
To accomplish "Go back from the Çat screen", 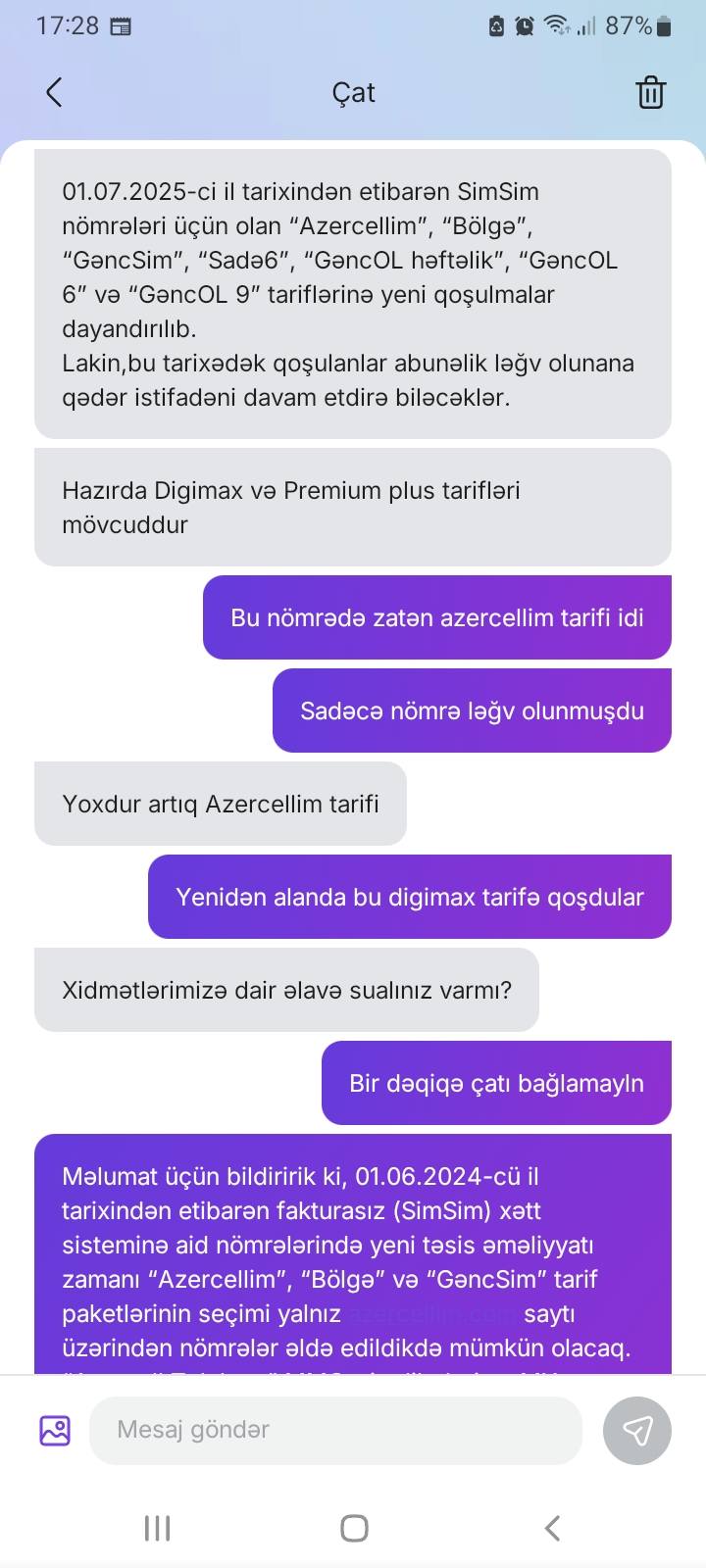I will pos(54,92).
